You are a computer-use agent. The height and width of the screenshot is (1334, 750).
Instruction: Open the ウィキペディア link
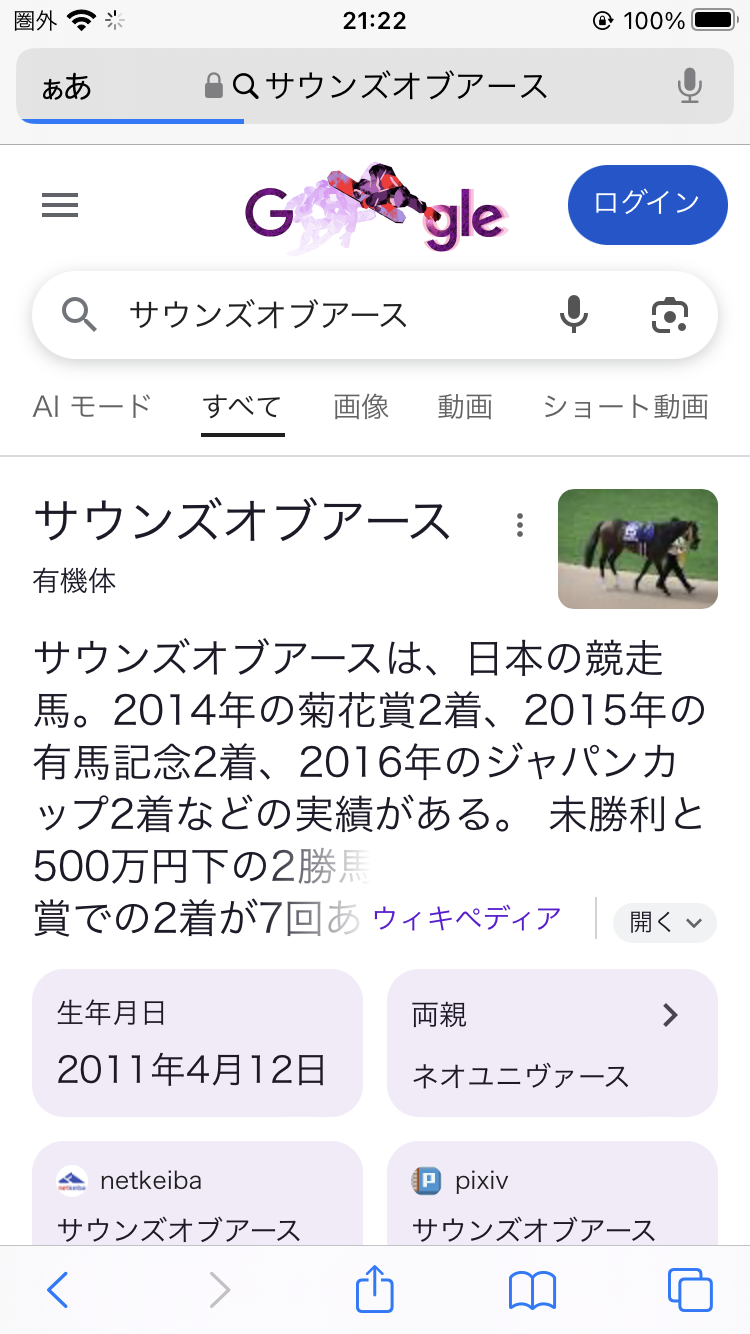[467, 917]
